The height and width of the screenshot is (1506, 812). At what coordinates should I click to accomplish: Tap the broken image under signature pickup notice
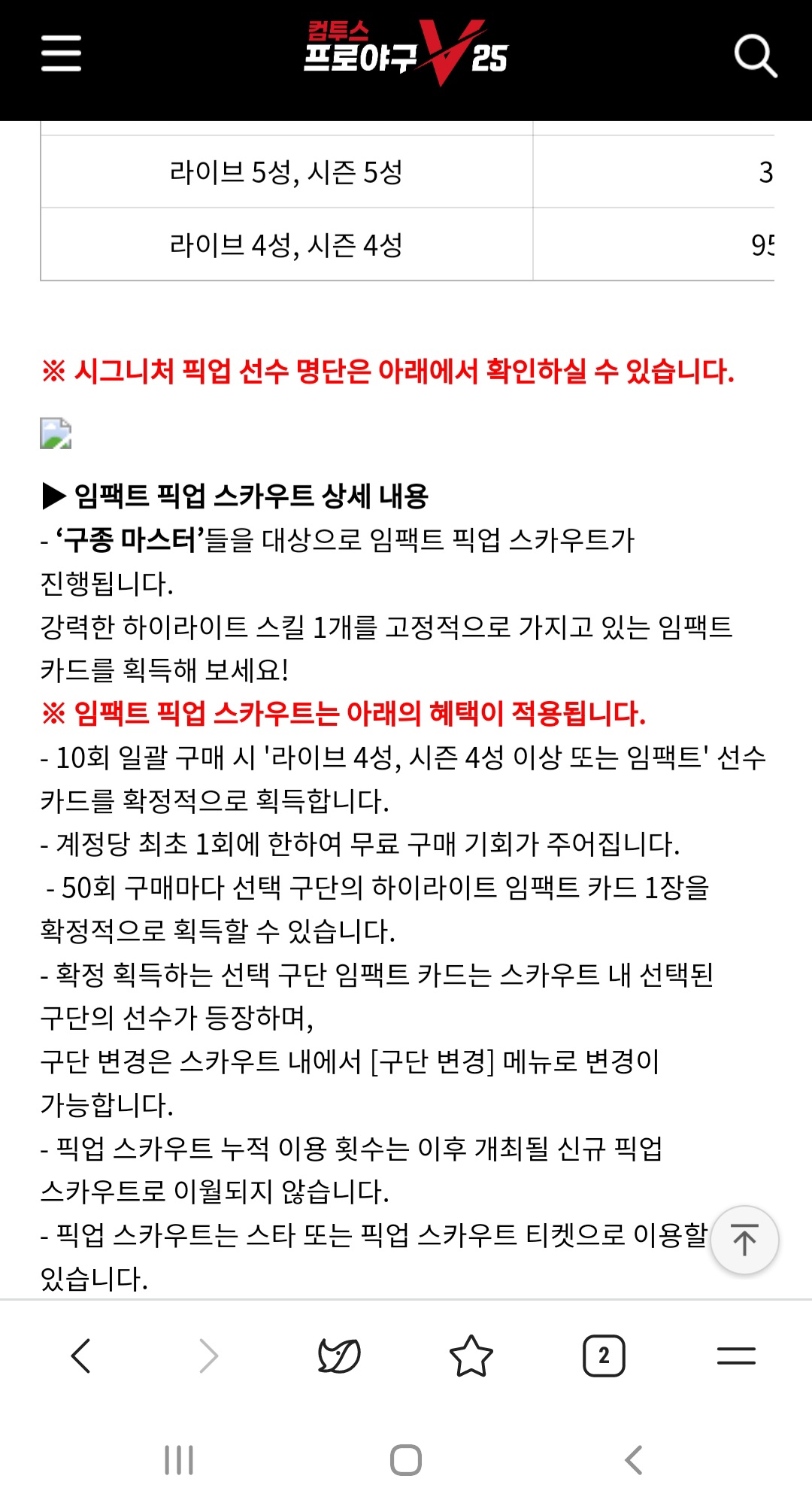[x=56, y=433]
